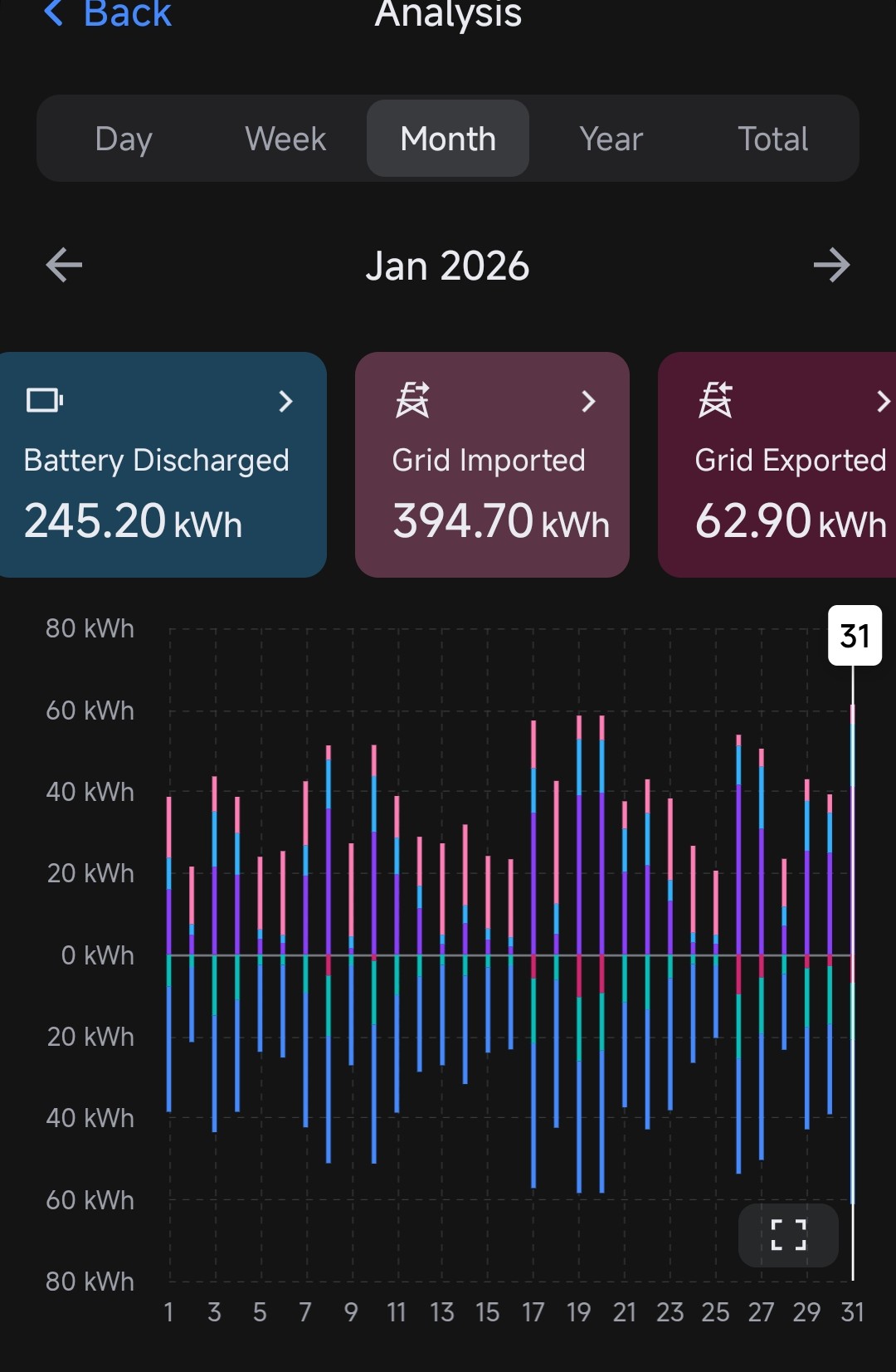This screenshot has width=896, height=1372.
Task: Switch to the Day view
Action: pos(124,139)
